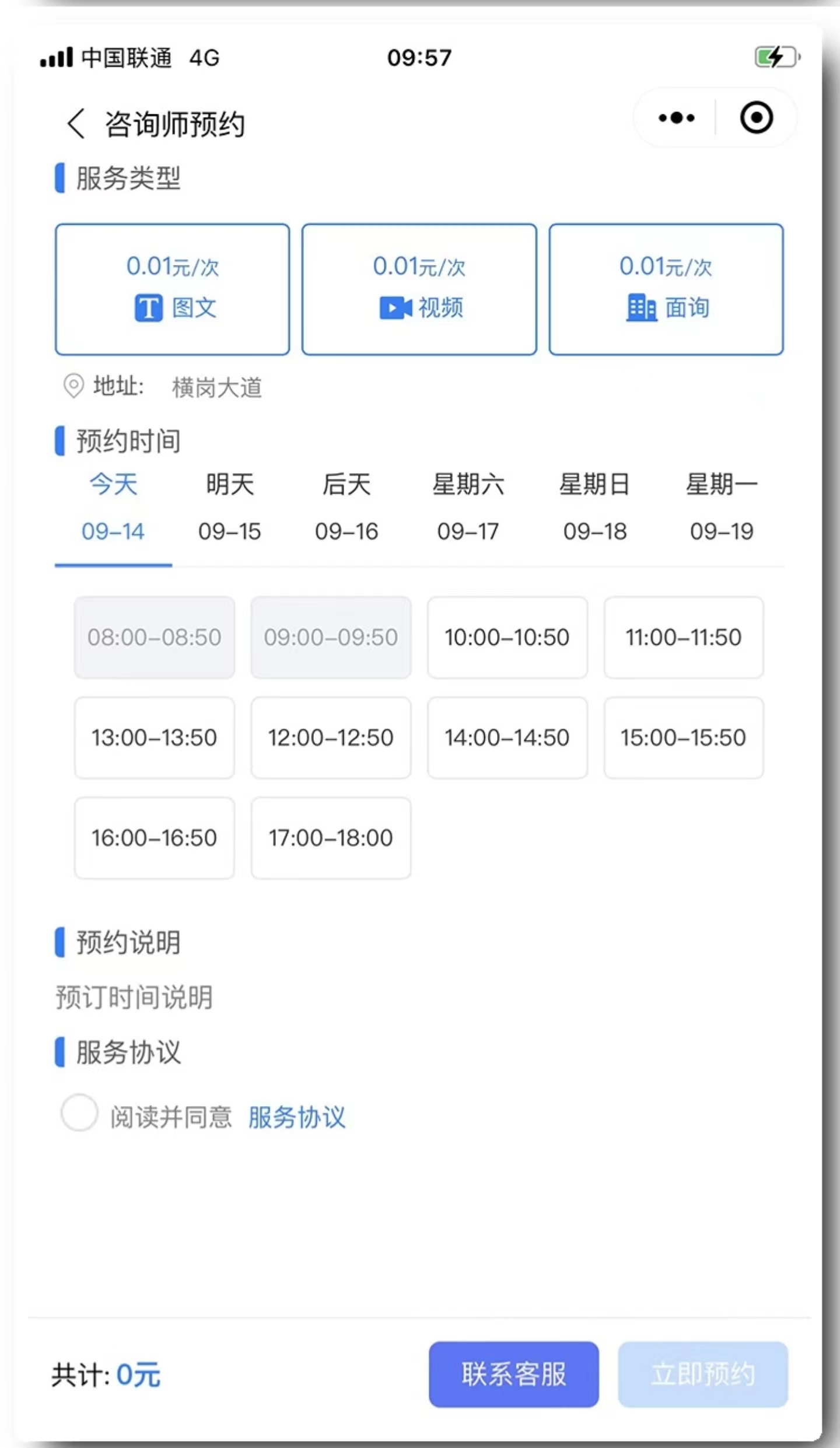The width and height of the screenshot is (840, 1448).
Task: Choose the 11:00-11:50 time slot
Action: [x=683, y=637]
